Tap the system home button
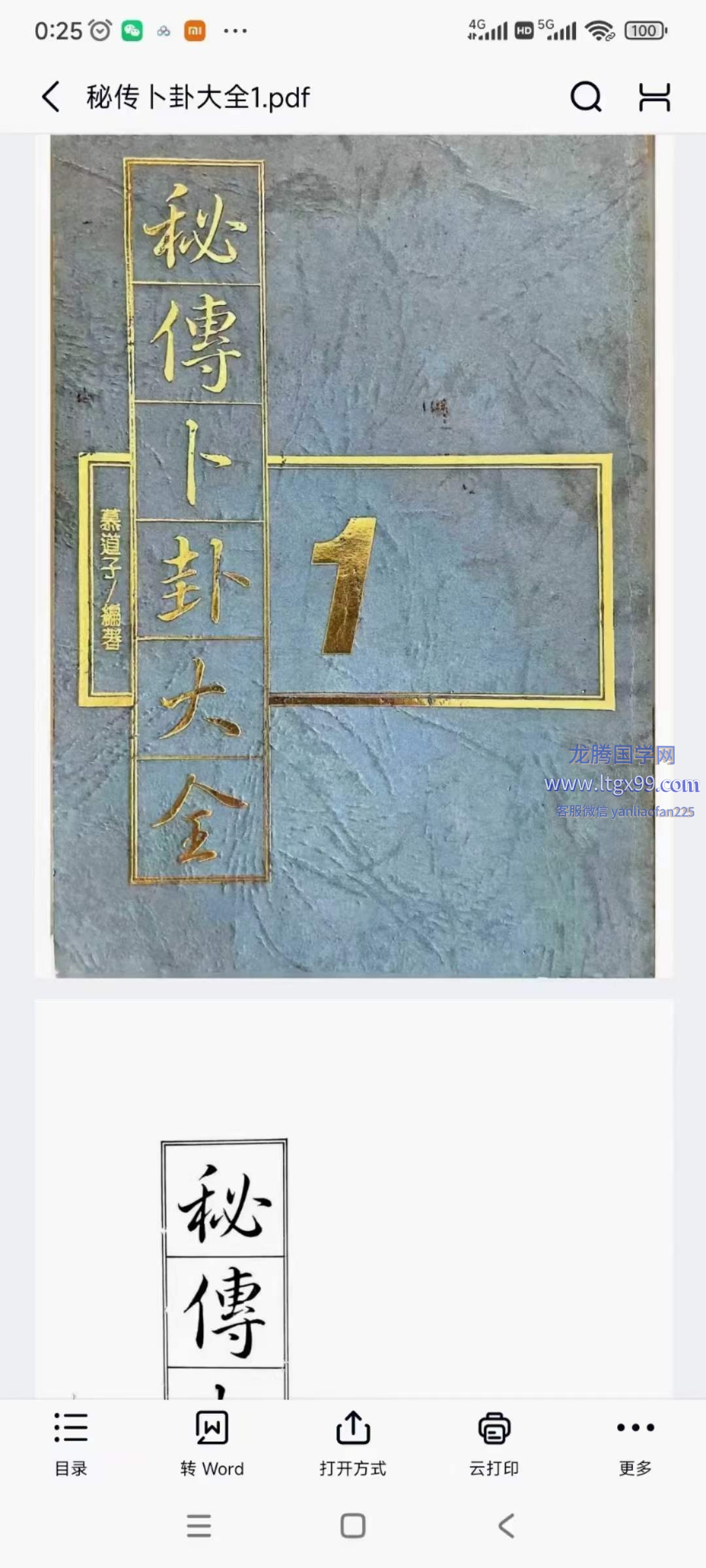Image resolution: width=706 pixels, height=1568 pixels. pyautogui.click(x=353, y=1526)
